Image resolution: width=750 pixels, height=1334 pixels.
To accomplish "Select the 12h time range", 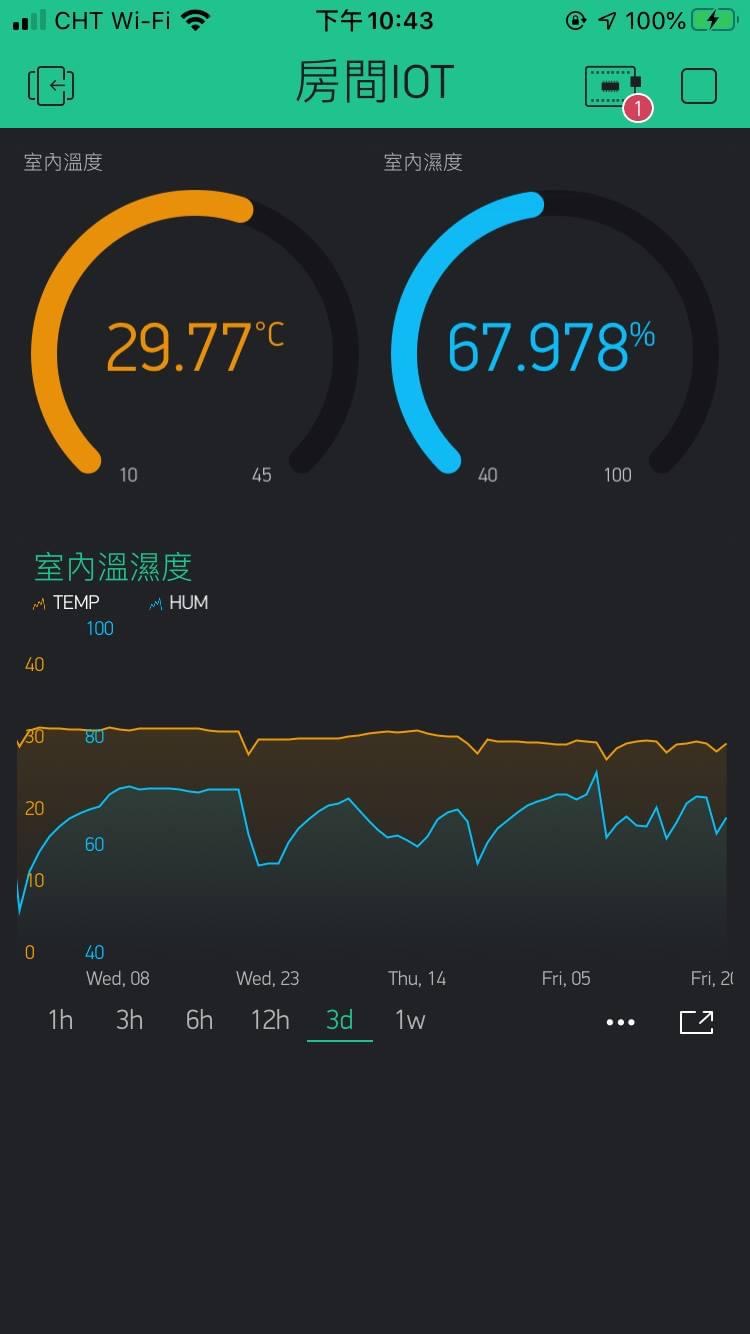I will 270,1020.
